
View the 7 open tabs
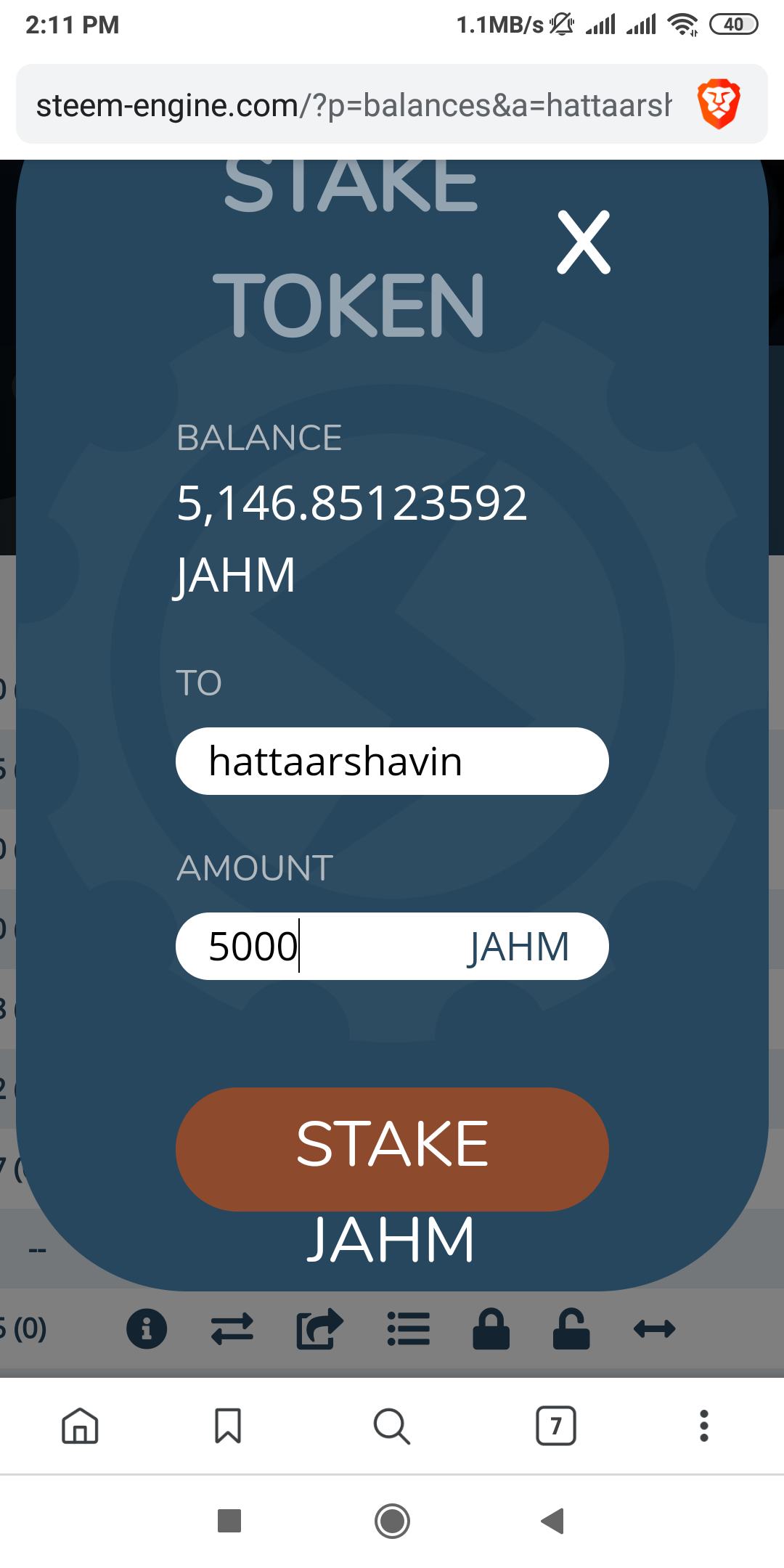[x=556, y=1426]
